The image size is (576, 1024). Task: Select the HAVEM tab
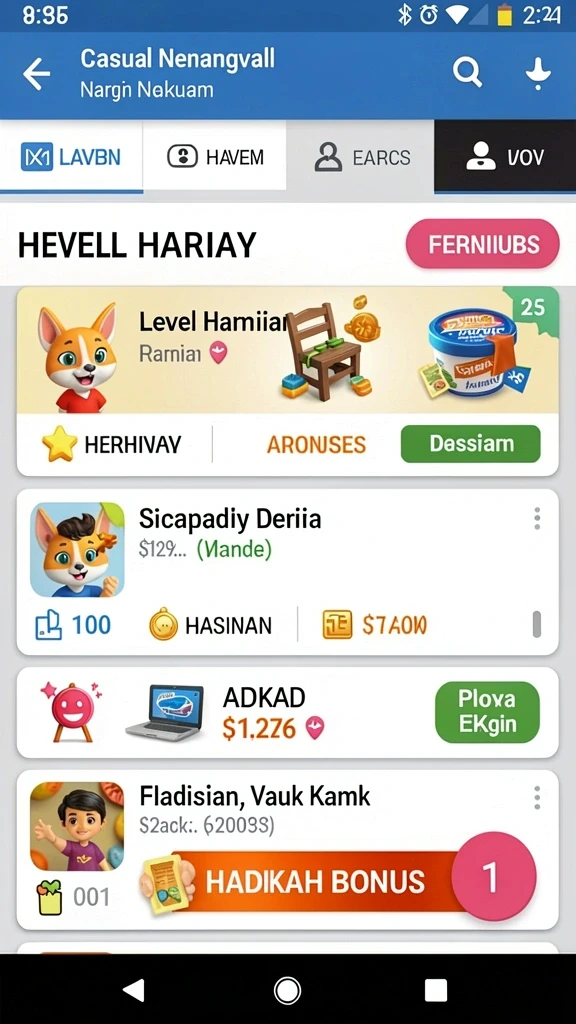point(215,157)
